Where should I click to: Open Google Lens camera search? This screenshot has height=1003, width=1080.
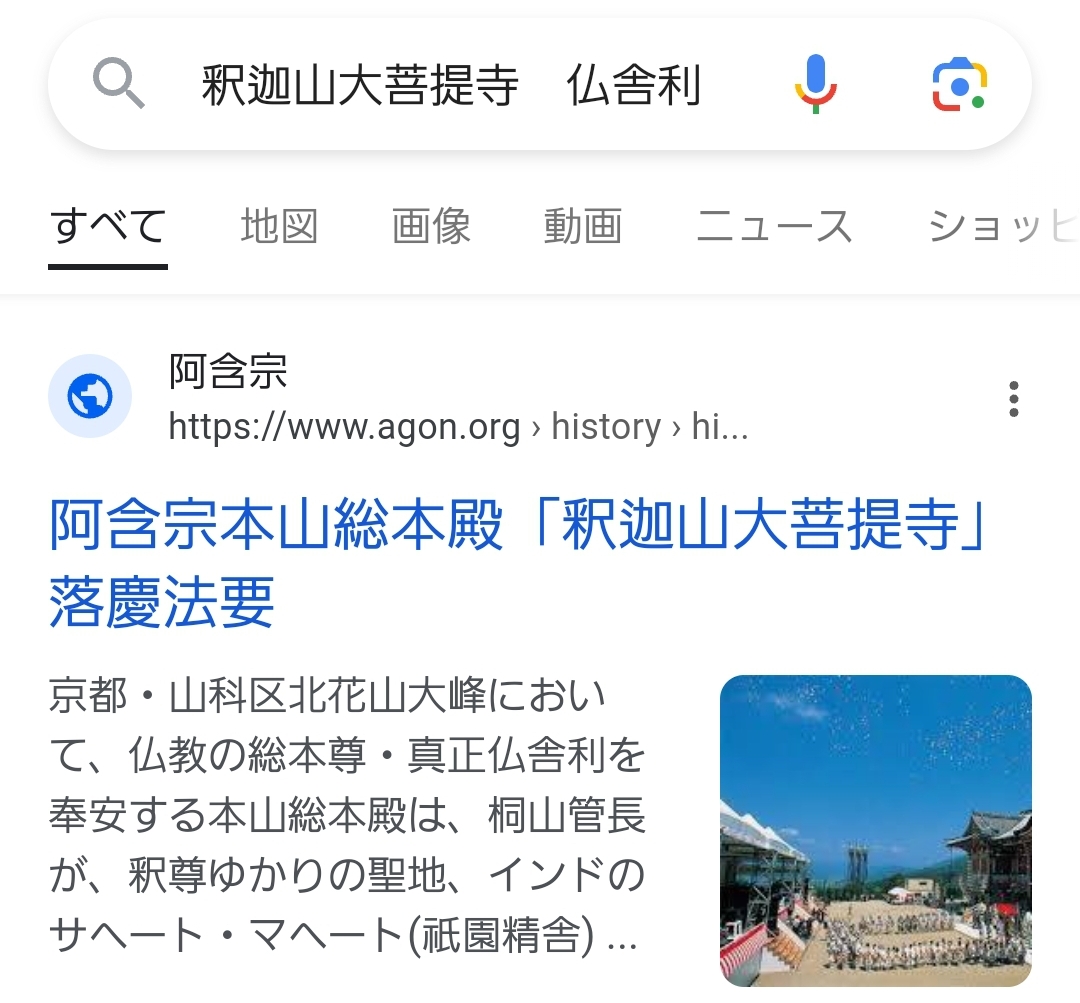point(959,84)
